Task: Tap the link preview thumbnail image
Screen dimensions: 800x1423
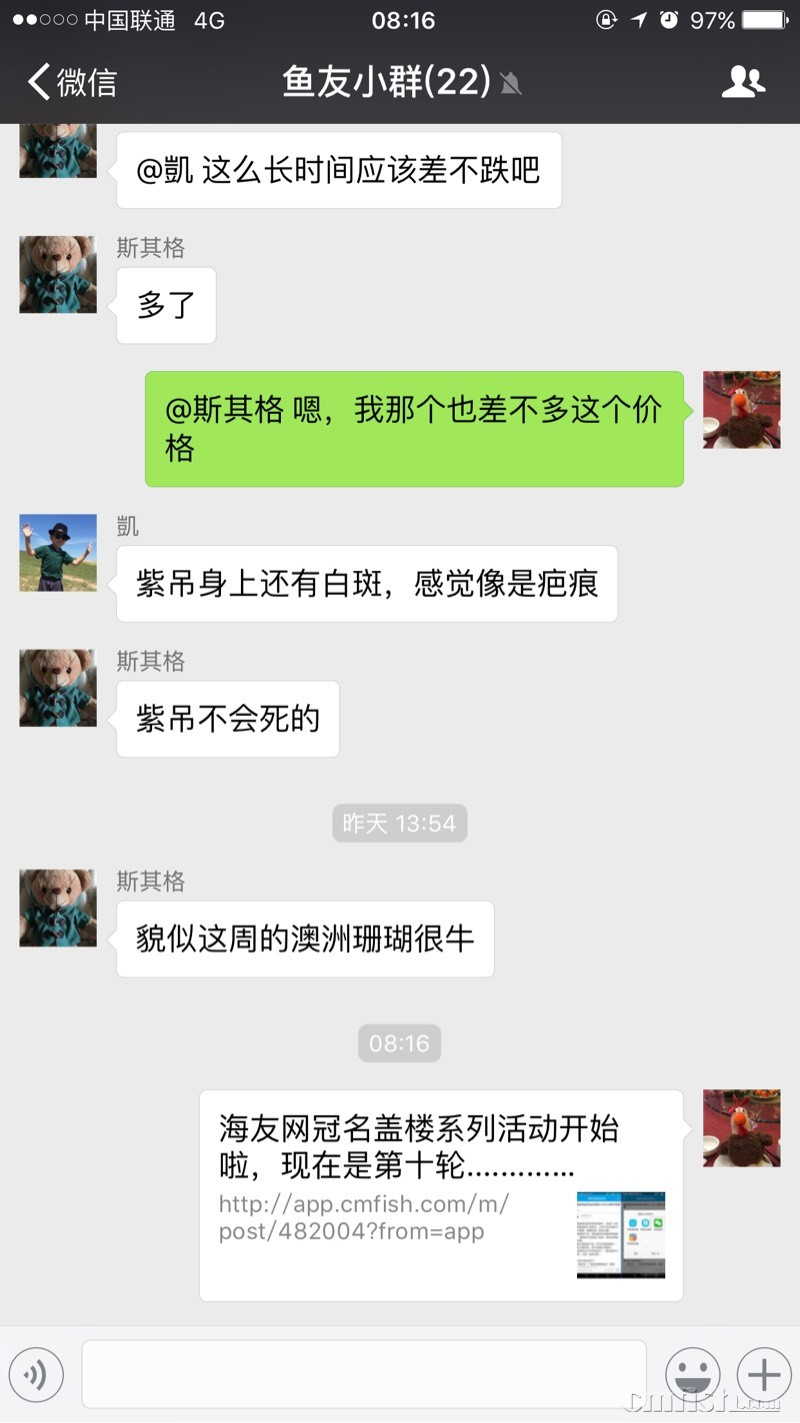Action: tap(620, 1236)
